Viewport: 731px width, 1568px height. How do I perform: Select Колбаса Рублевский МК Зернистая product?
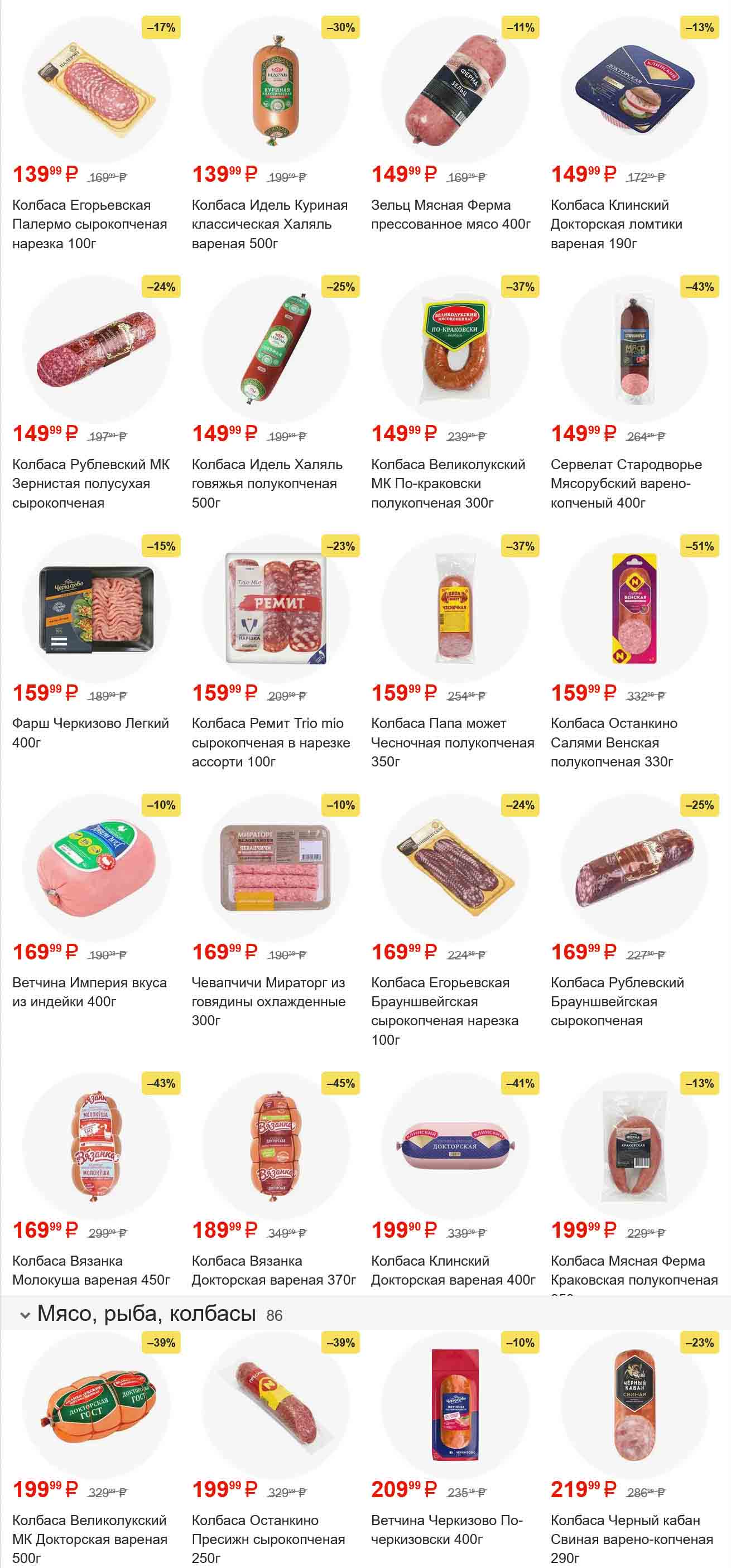tap(95, 351)
